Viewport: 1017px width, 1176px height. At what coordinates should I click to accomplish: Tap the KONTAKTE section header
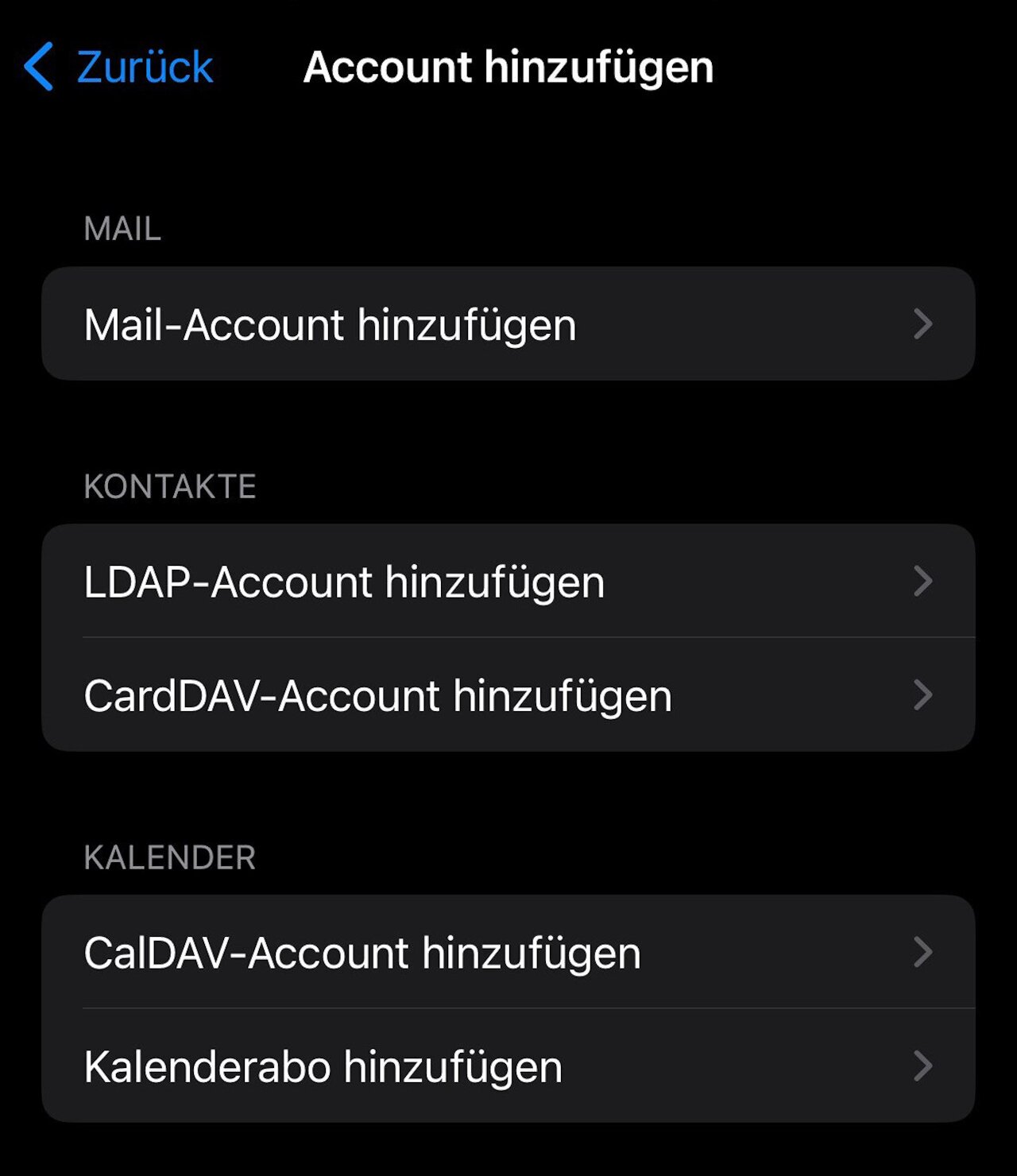click(171, 485)
